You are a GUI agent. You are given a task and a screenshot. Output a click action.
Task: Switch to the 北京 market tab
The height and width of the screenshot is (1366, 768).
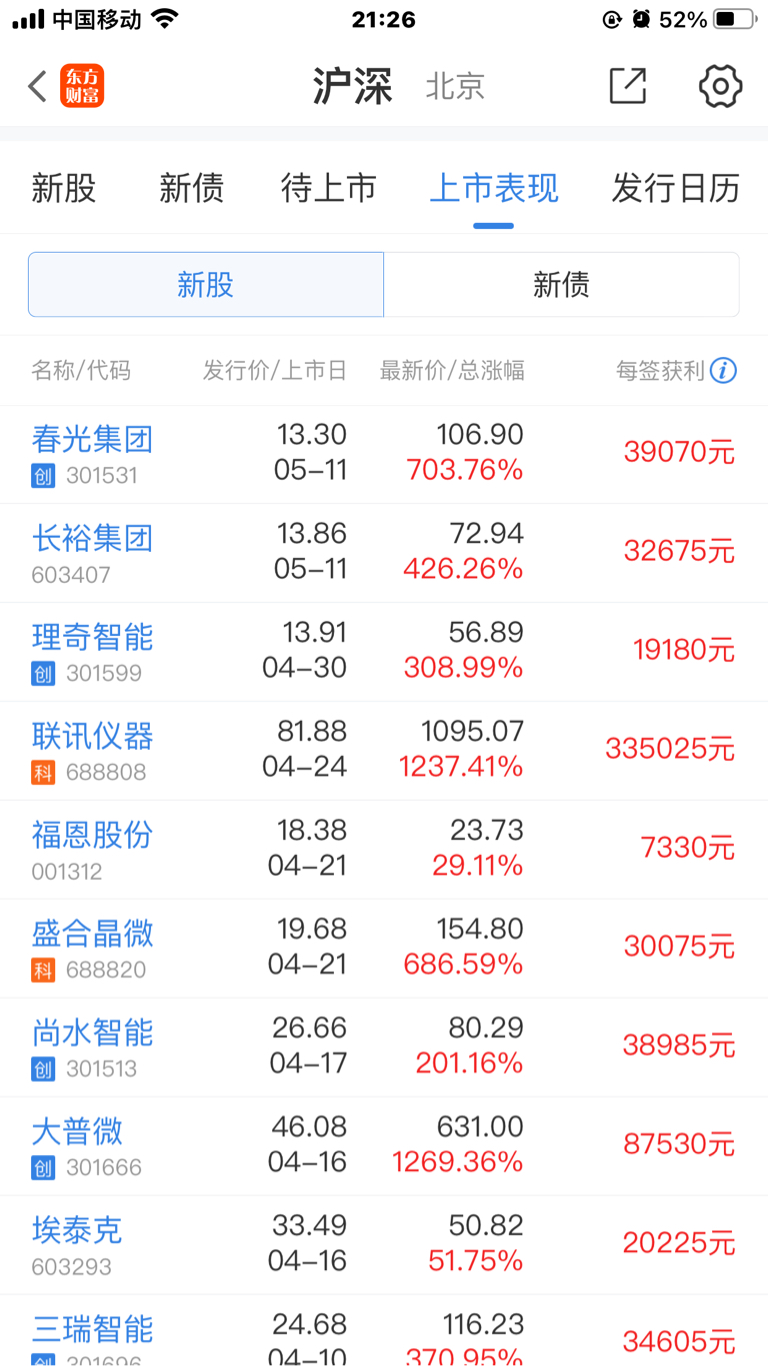[455, 86]
